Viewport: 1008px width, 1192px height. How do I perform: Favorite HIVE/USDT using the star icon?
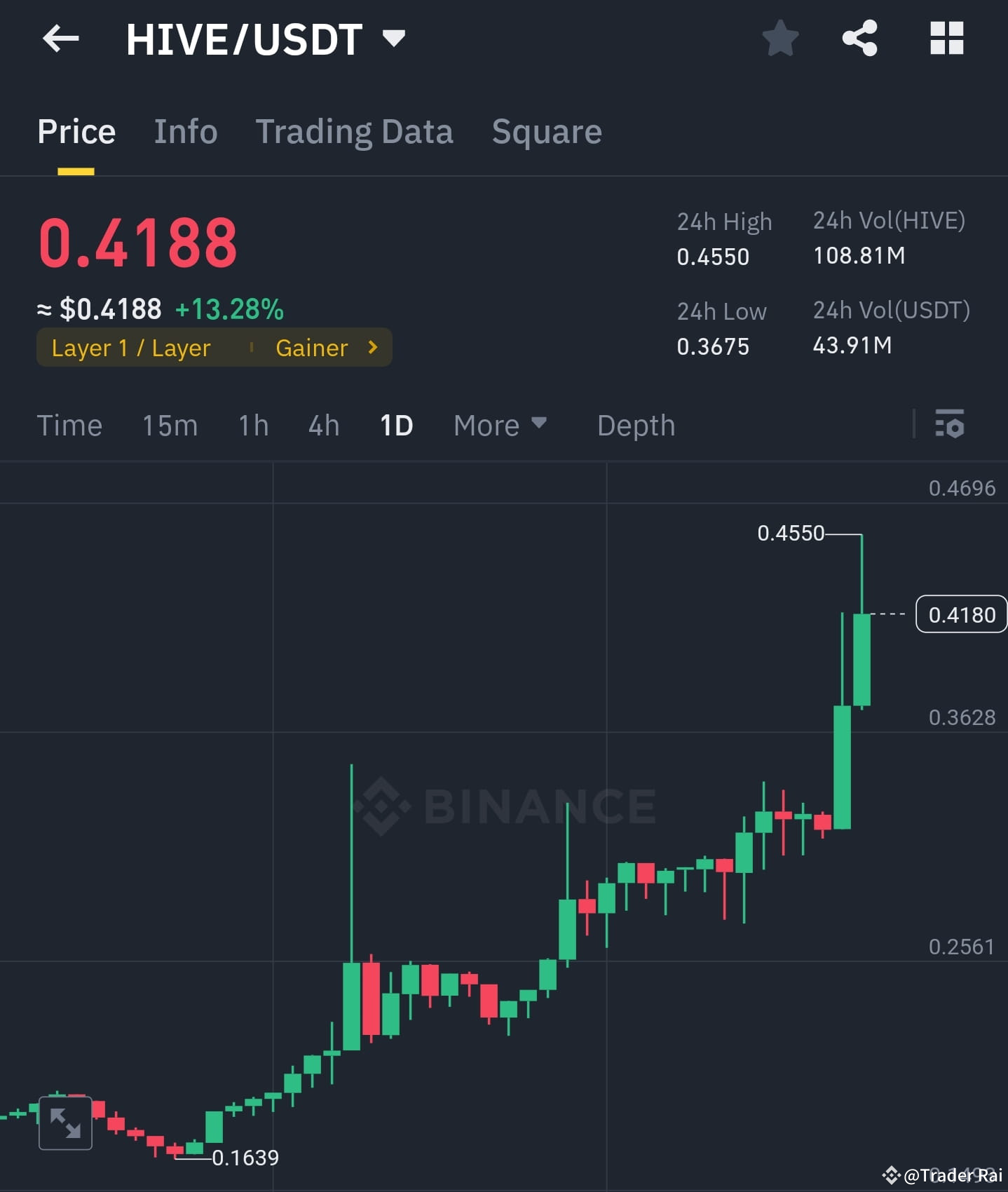tap(780, 39)
